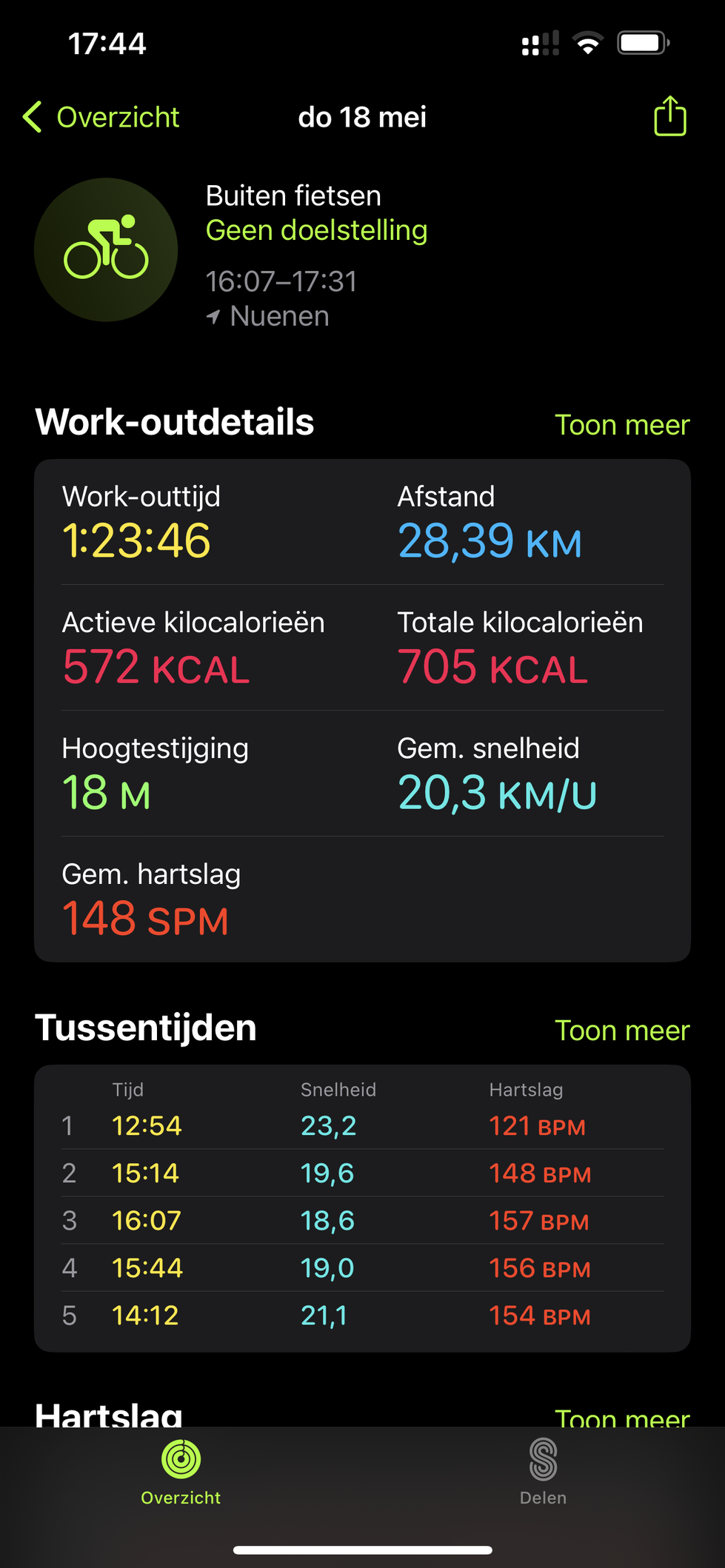
Task: Open the workout details card
Action: pos(362,711)
